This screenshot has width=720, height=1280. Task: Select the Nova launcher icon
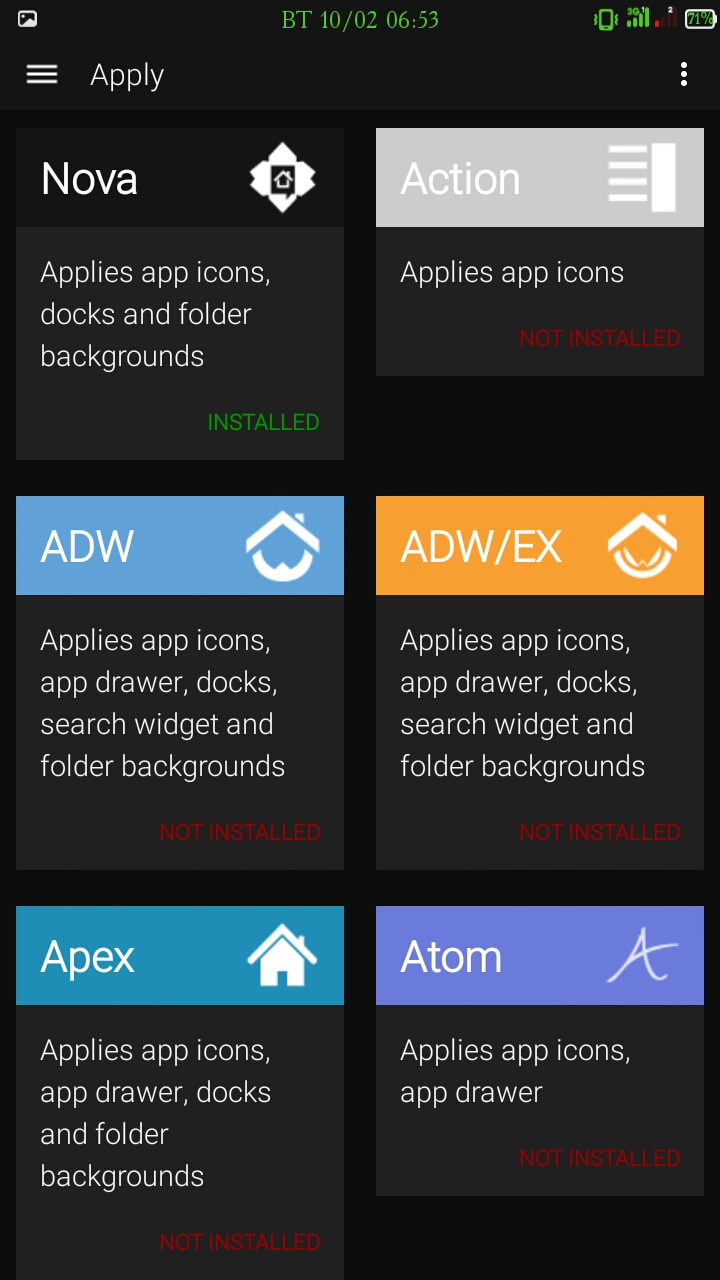click(282, 178)
